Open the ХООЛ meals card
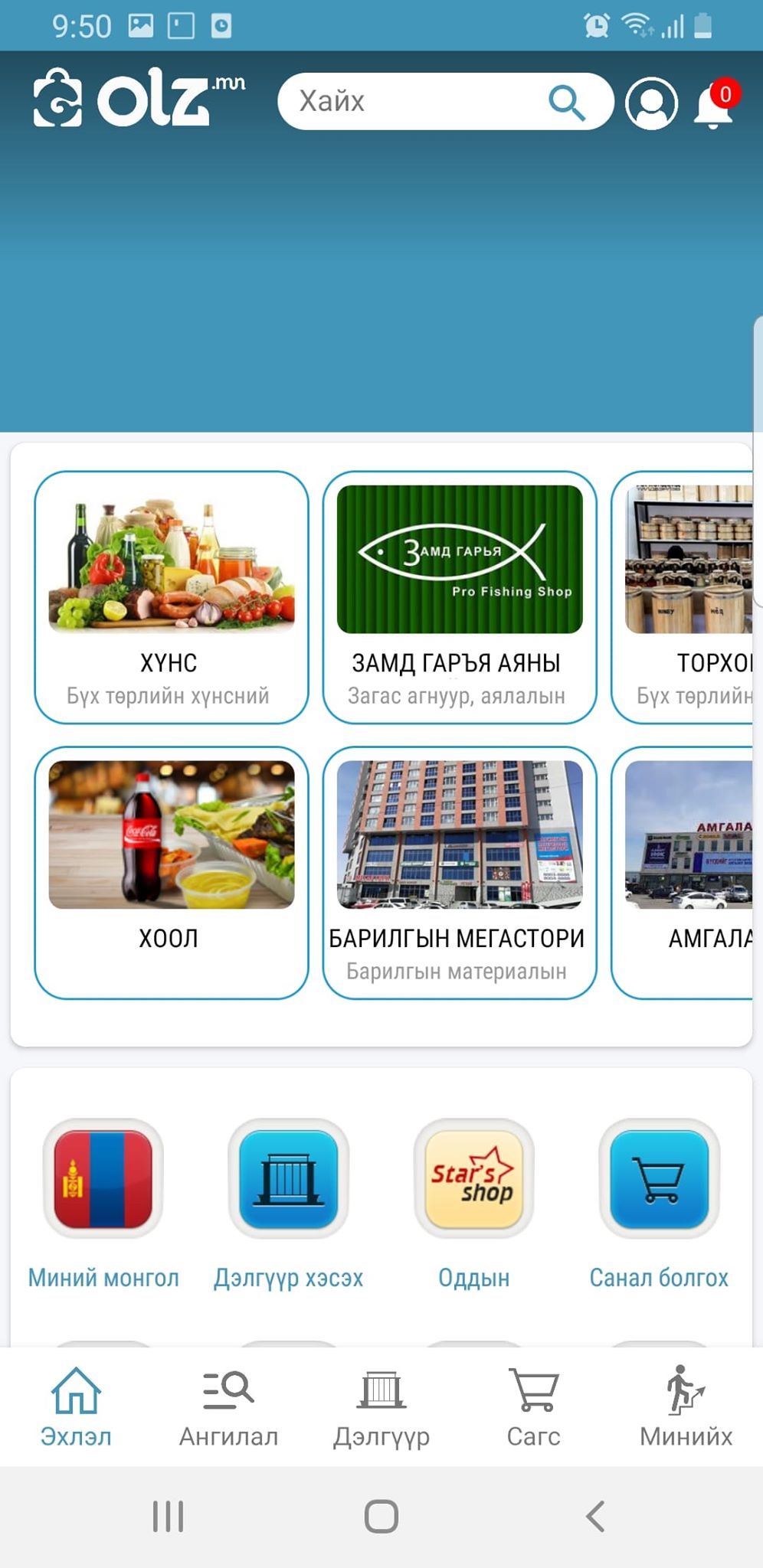The height and width of the screenshot is (1568, 763). point(171,873)
